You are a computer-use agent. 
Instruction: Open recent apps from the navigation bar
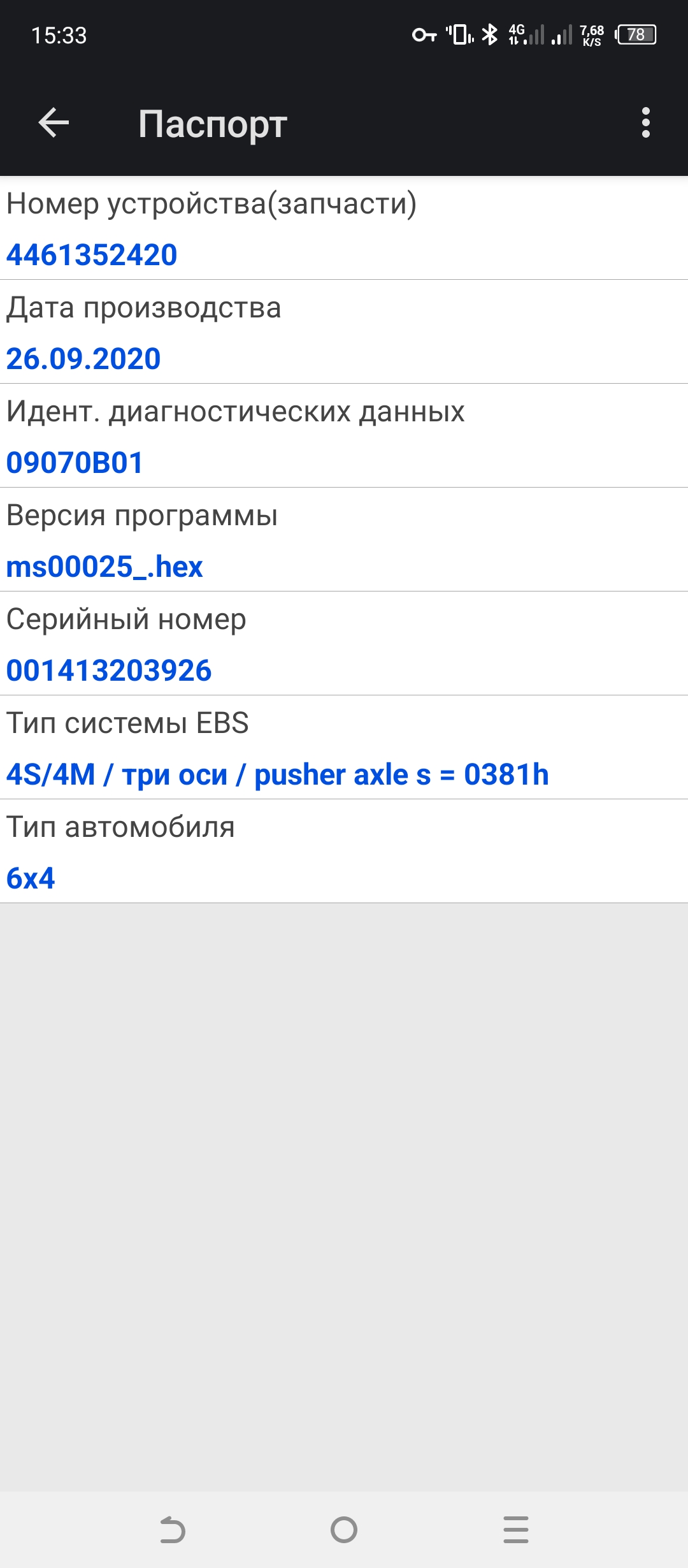pyautogui.click(x=515, y=1530)
